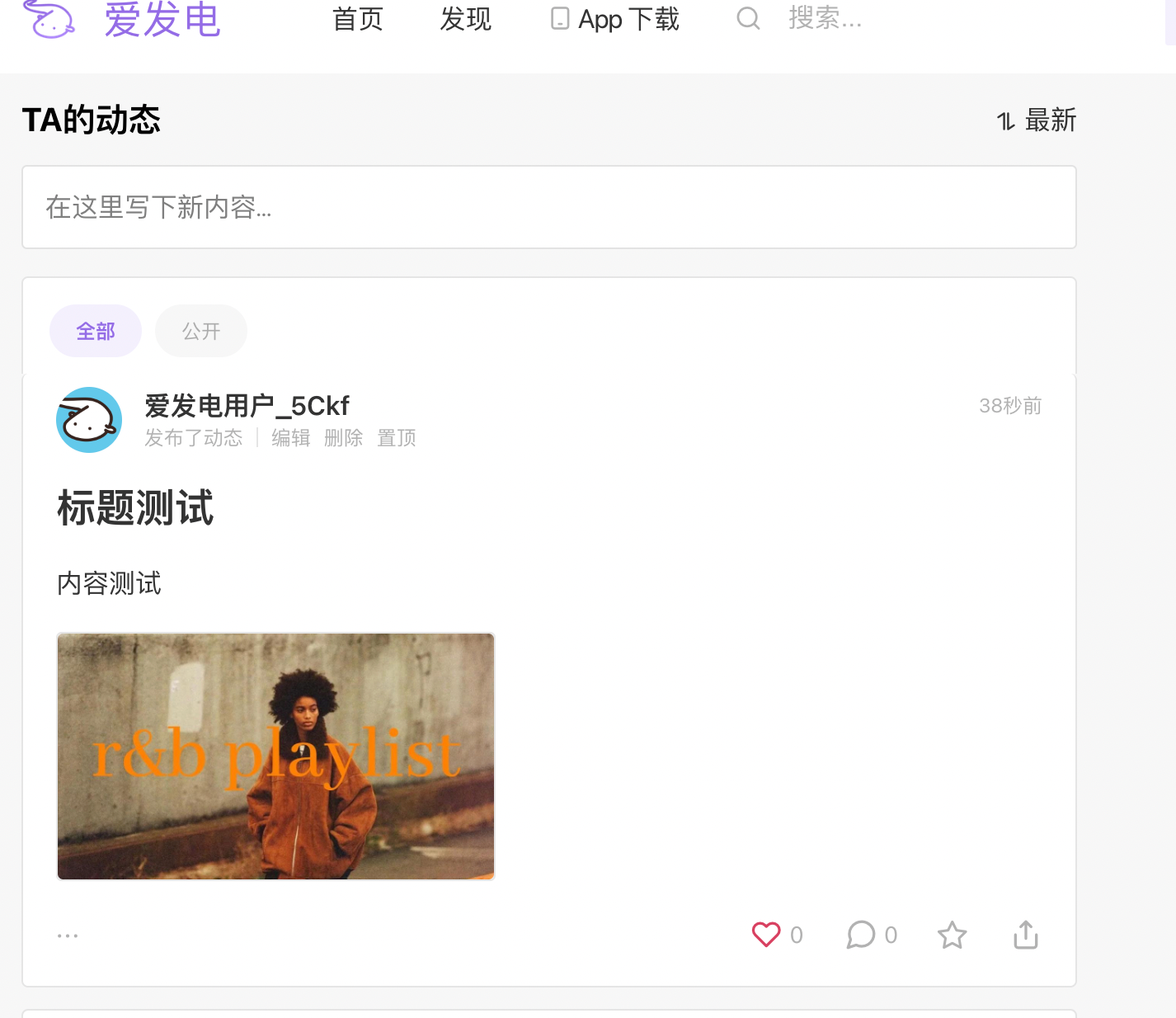Tap the 爱发电 logo in the header
Image resolution: width=1176 pixels, height=1018 pixels.
click(124, 19)
